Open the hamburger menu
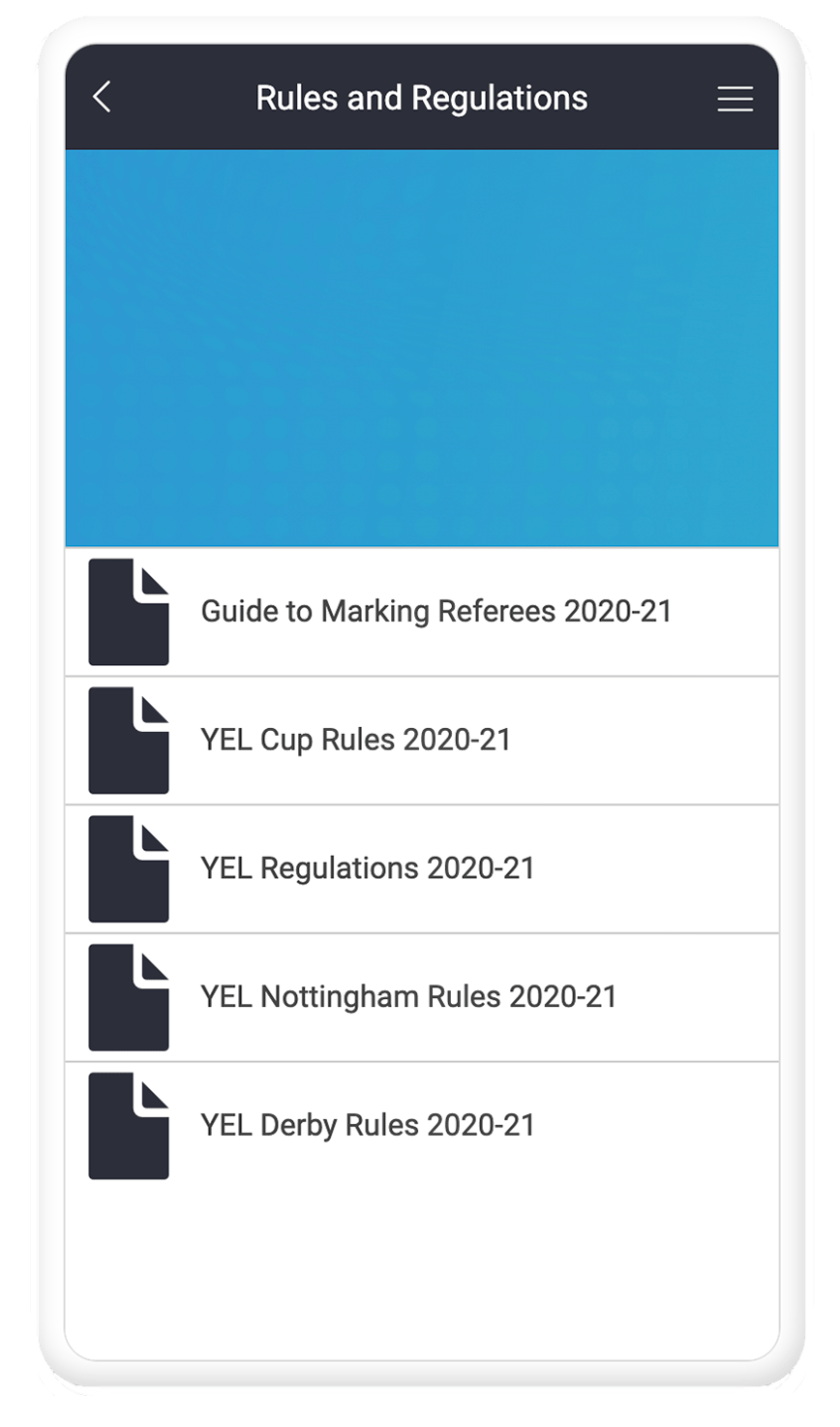840x1427 pixels. [735, 99]
